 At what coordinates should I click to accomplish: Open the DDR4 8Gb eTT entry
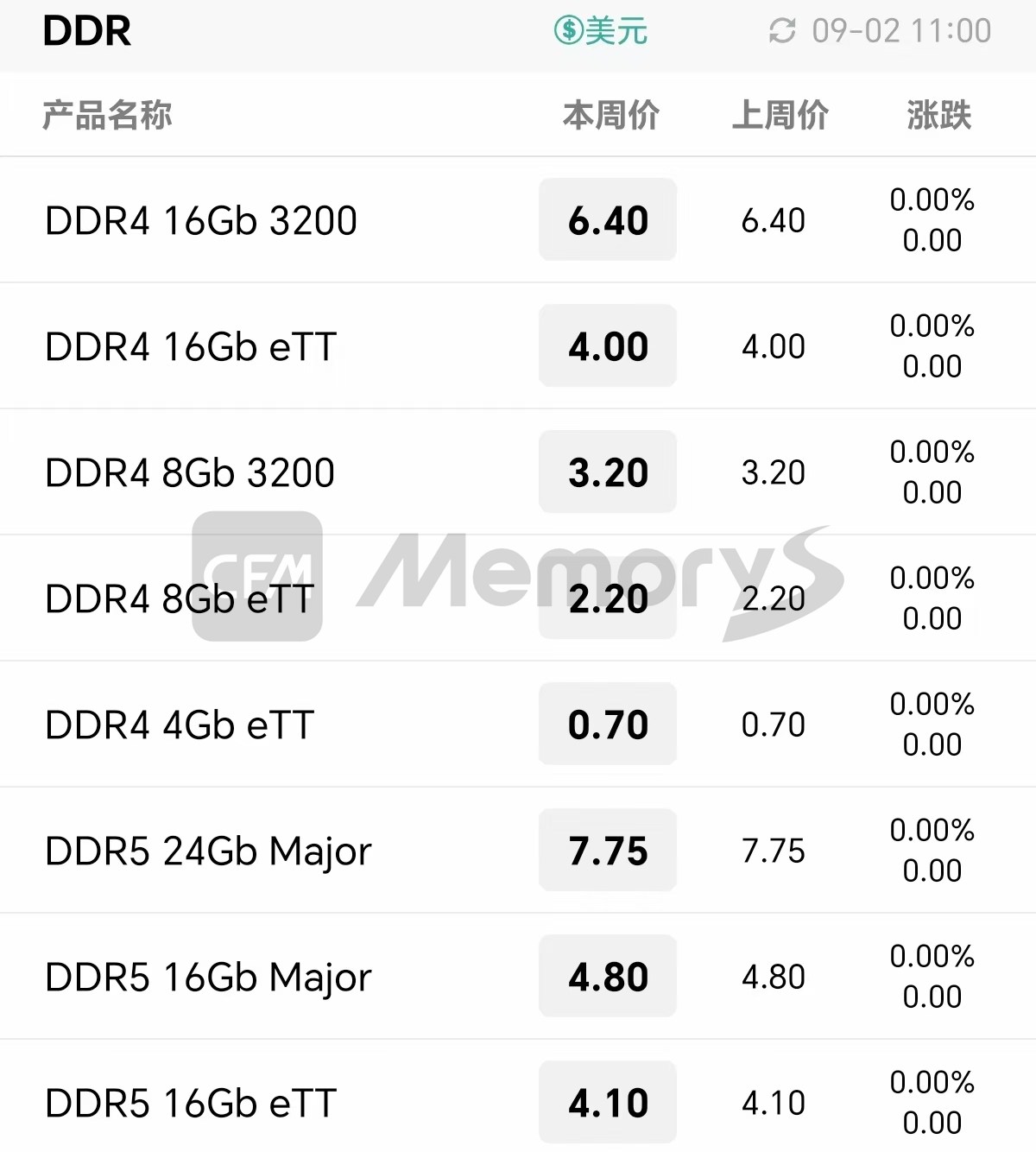(x=180, y=598)
